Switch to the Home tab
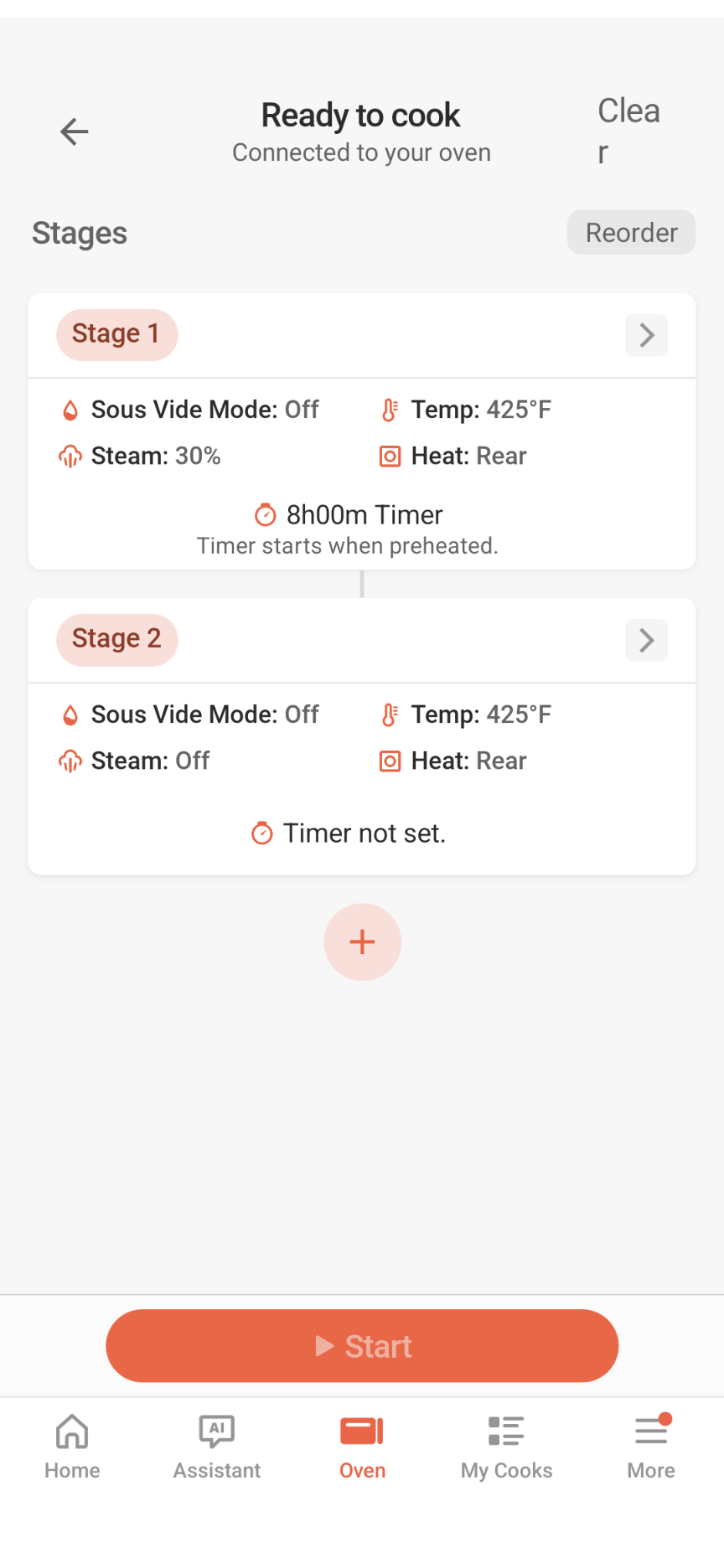 click(72, 1447)
